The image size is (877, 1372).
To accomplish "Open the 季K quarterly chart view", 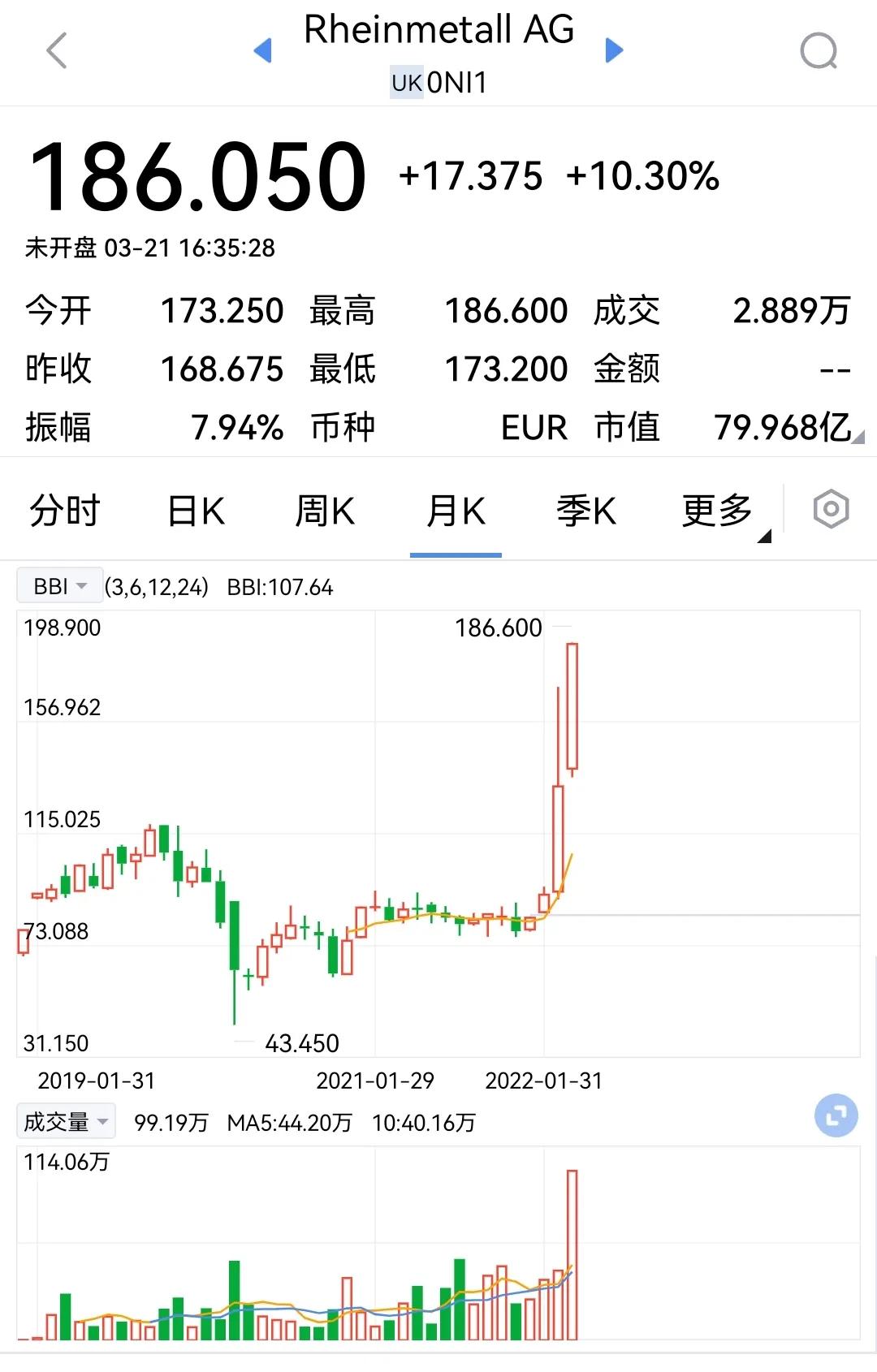I will point(587,511).
